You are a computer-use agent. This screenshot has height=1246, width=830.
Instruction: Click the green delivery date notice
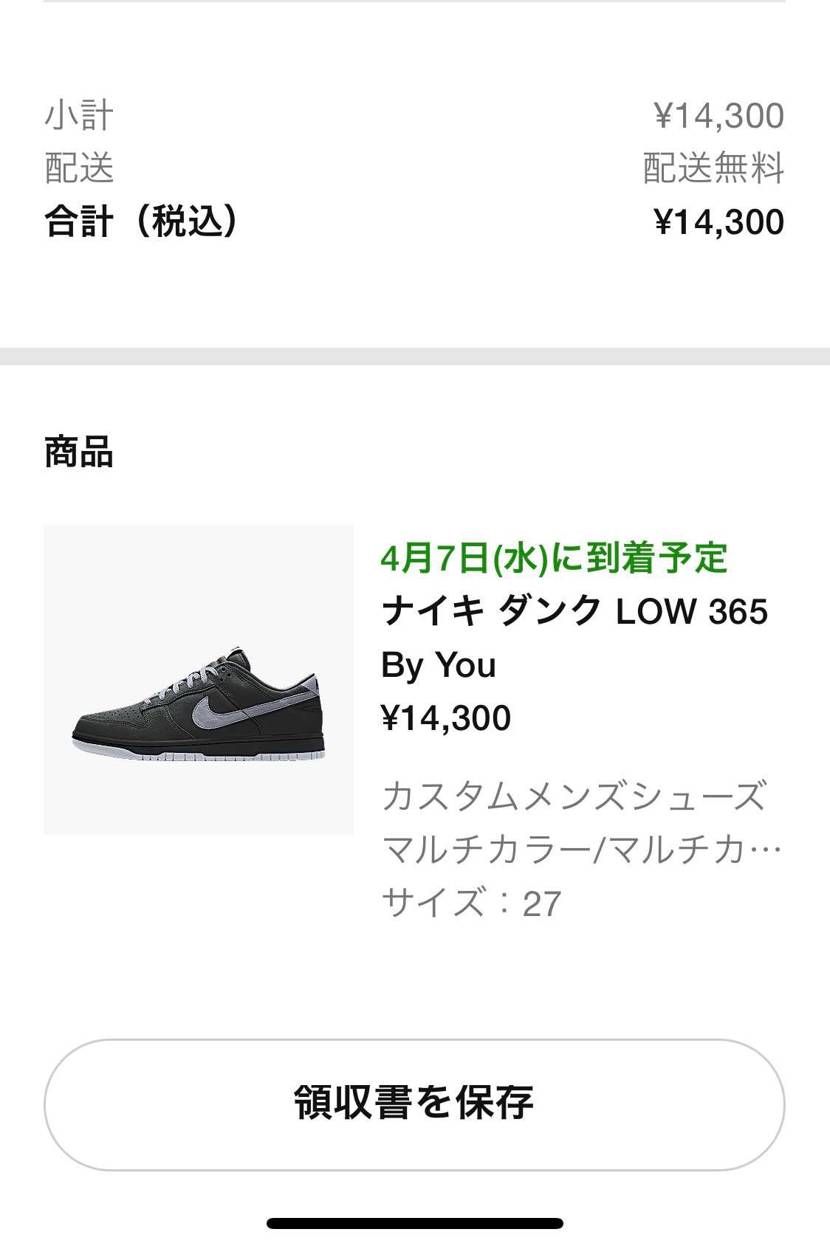point(553,558)
